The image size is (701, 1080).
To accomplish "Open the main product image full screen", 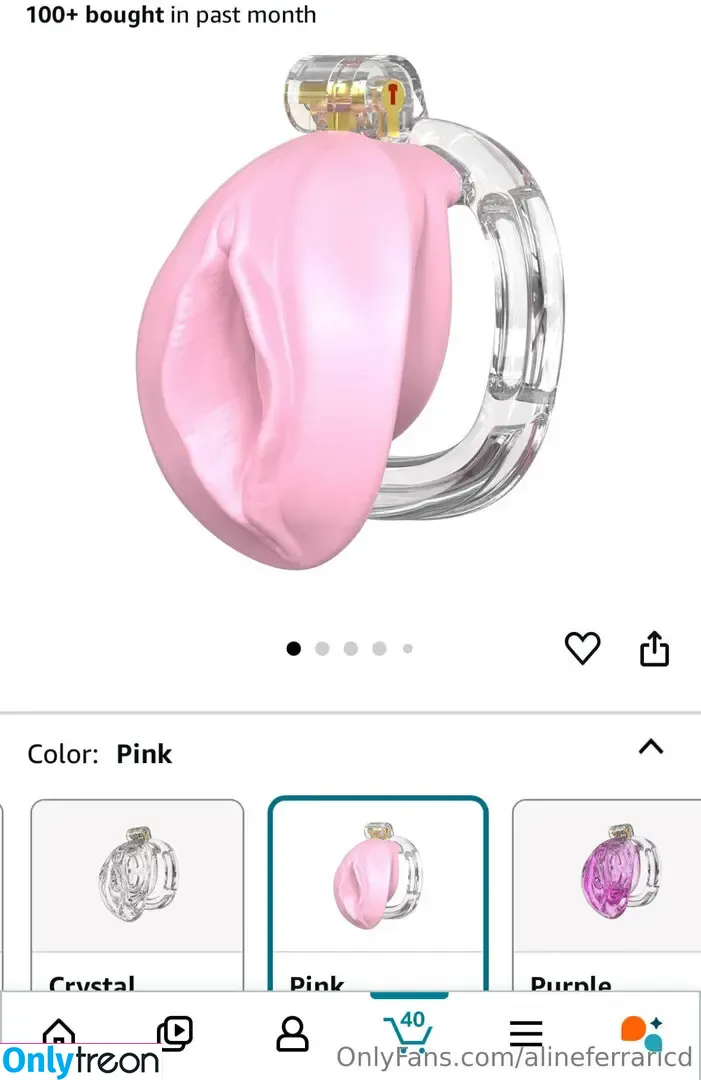I will [x=350, y=320].
